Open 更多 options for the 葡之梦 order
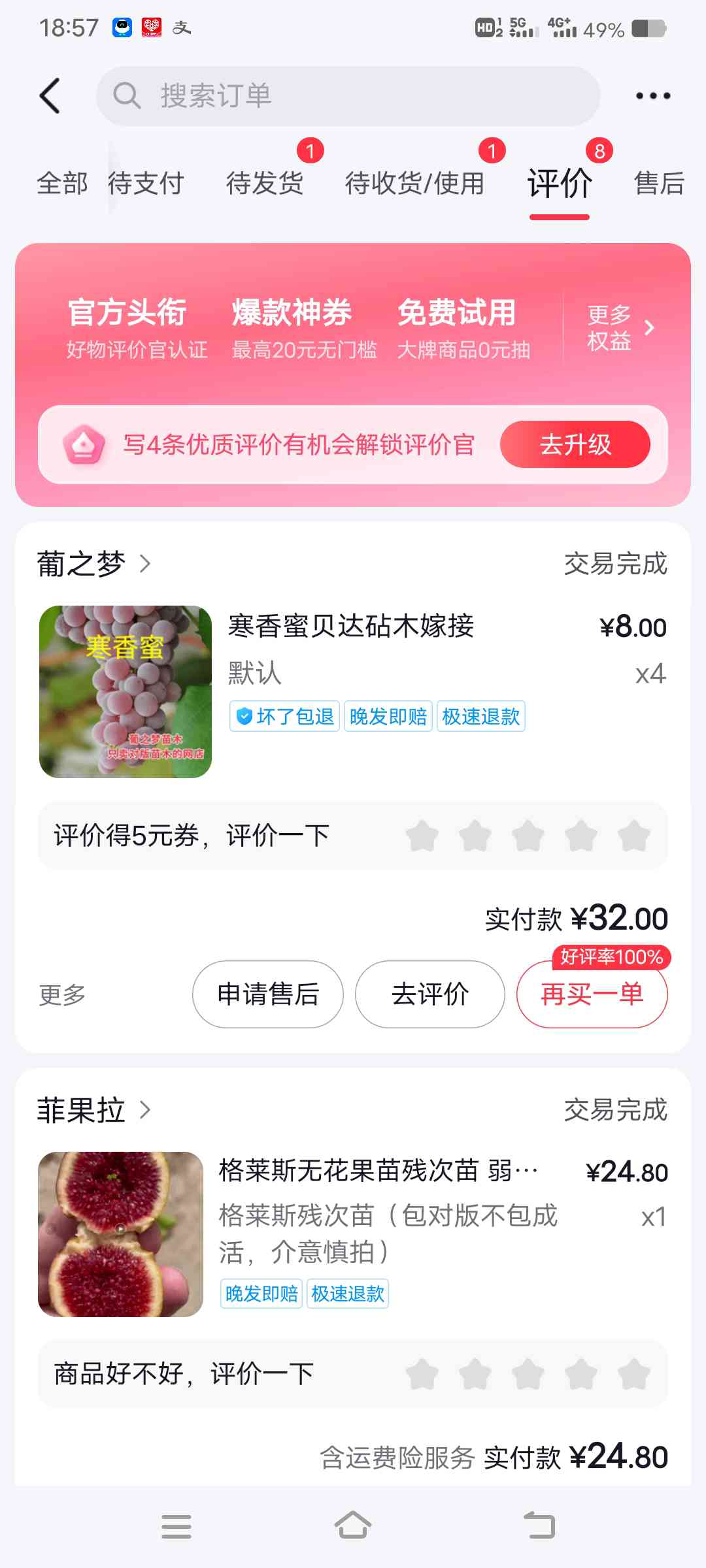Image resolution: width=706 pixels, height=1568 pixels. pos(62,995)
